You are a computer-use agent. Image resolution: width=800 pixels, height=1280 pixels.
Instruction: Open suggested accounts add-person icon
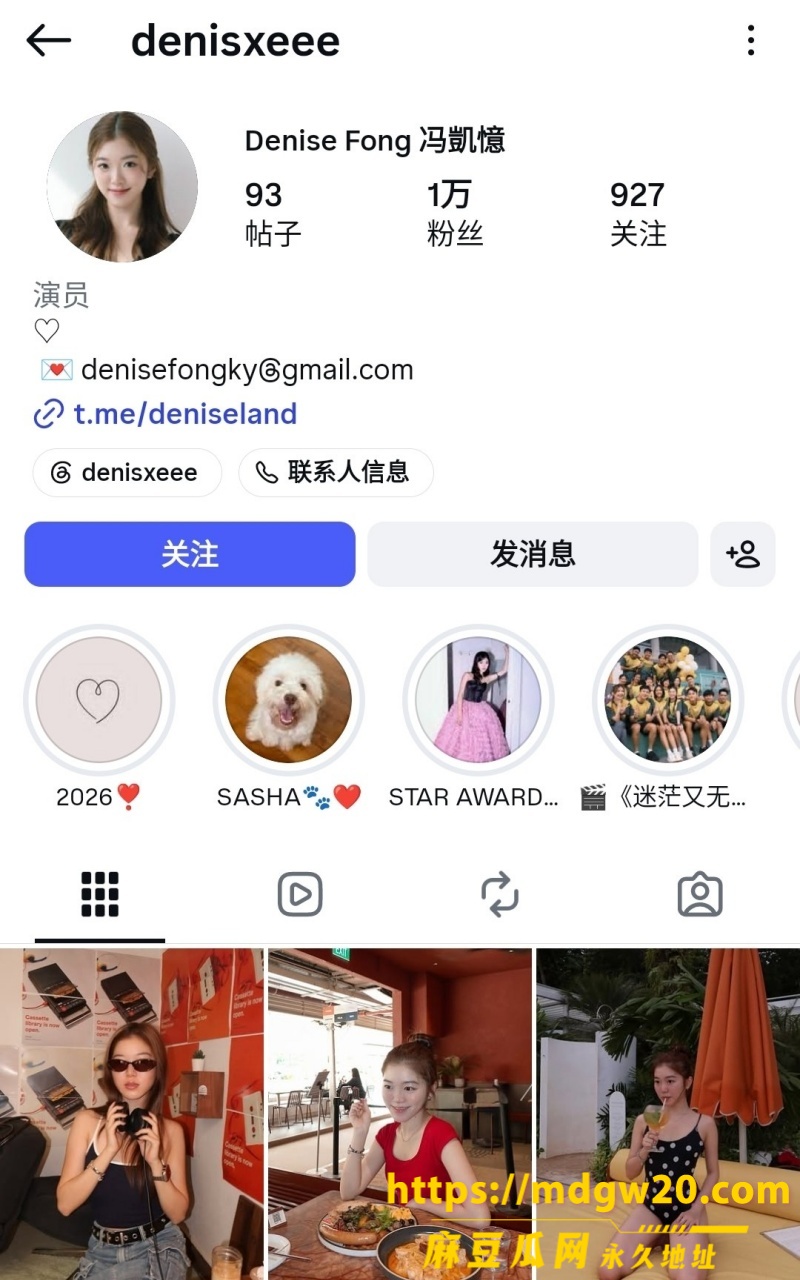click(743, 554)
